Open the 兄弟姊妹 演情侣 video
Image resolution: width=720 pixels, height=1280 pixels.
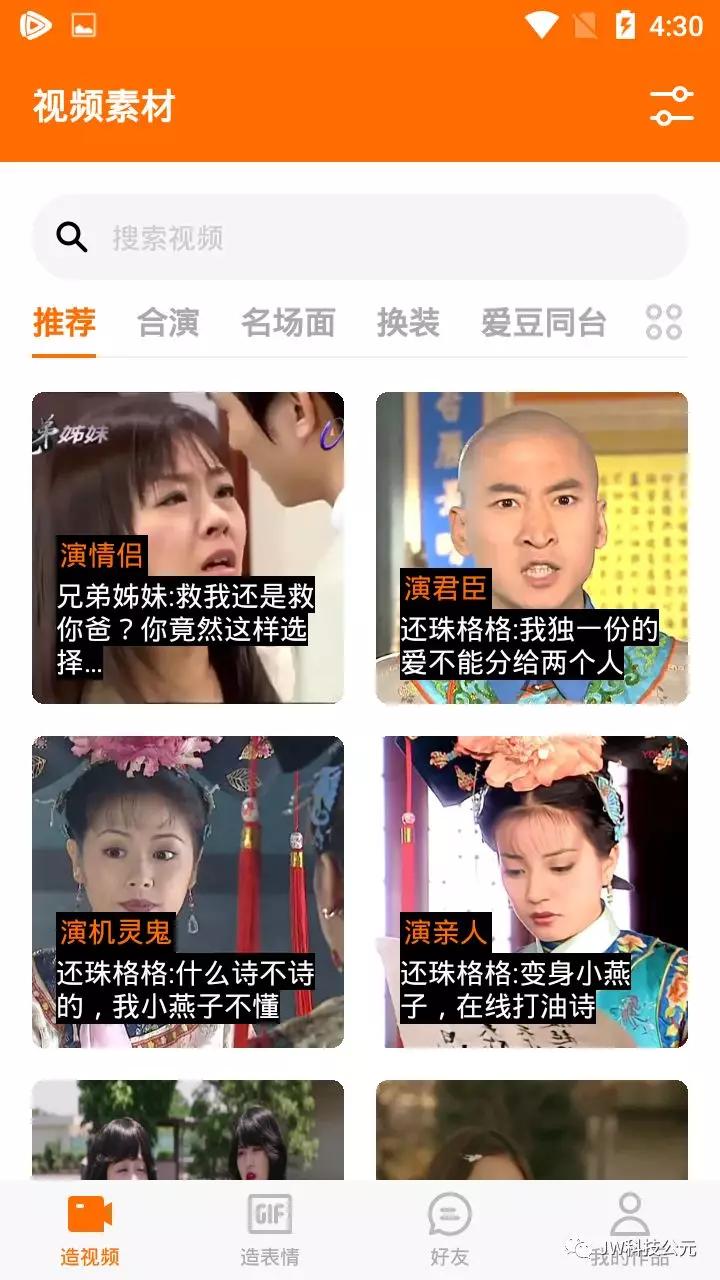(x=188, y=548)
